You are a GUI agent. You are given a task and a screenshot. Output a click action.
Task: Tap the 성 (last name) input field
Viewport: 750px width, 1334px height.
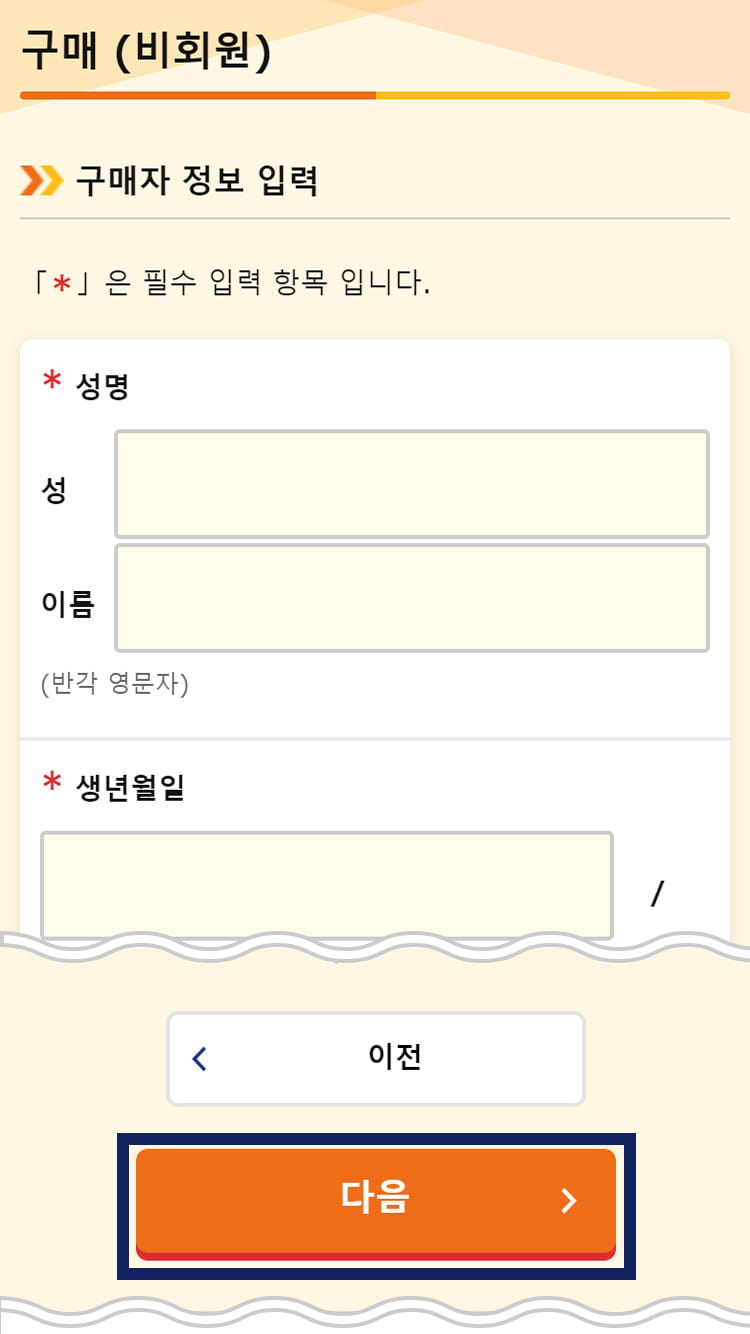pyautogui.click(x=412, y=484)
